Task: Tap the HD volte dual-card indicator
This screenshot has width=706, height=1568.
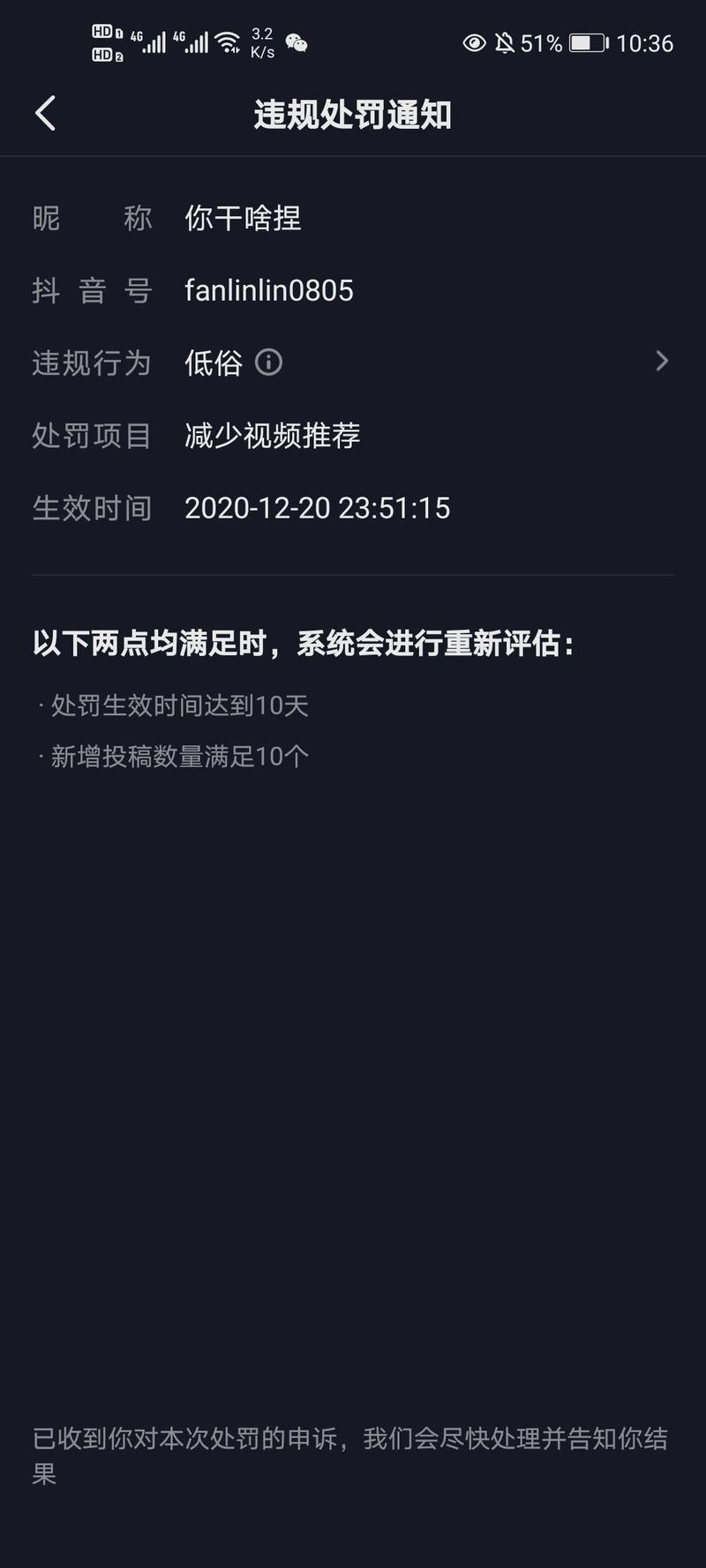Action: (102, 40)
